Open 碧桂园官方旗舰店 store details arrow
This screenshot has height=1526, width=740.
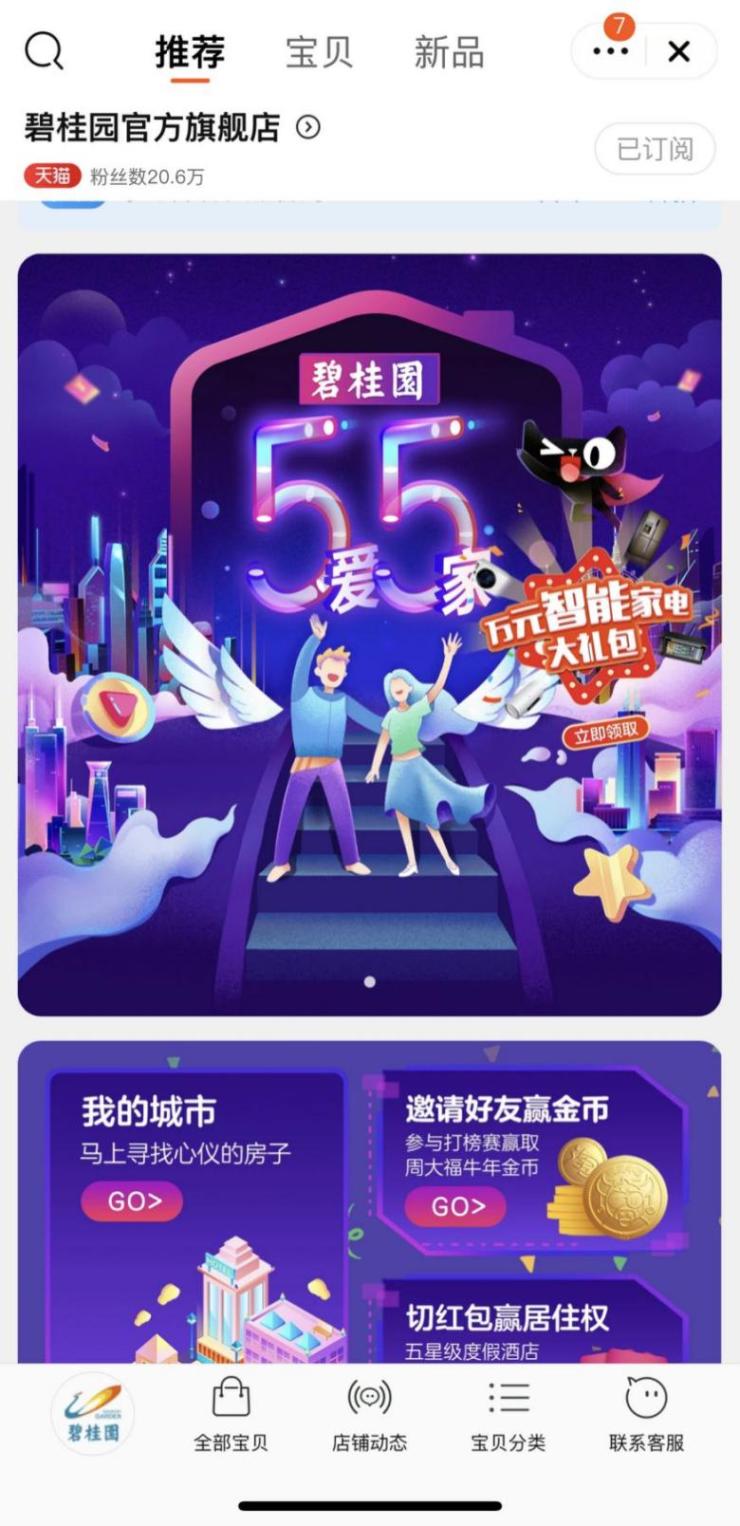pyautogui.click(x=309, y=128)
